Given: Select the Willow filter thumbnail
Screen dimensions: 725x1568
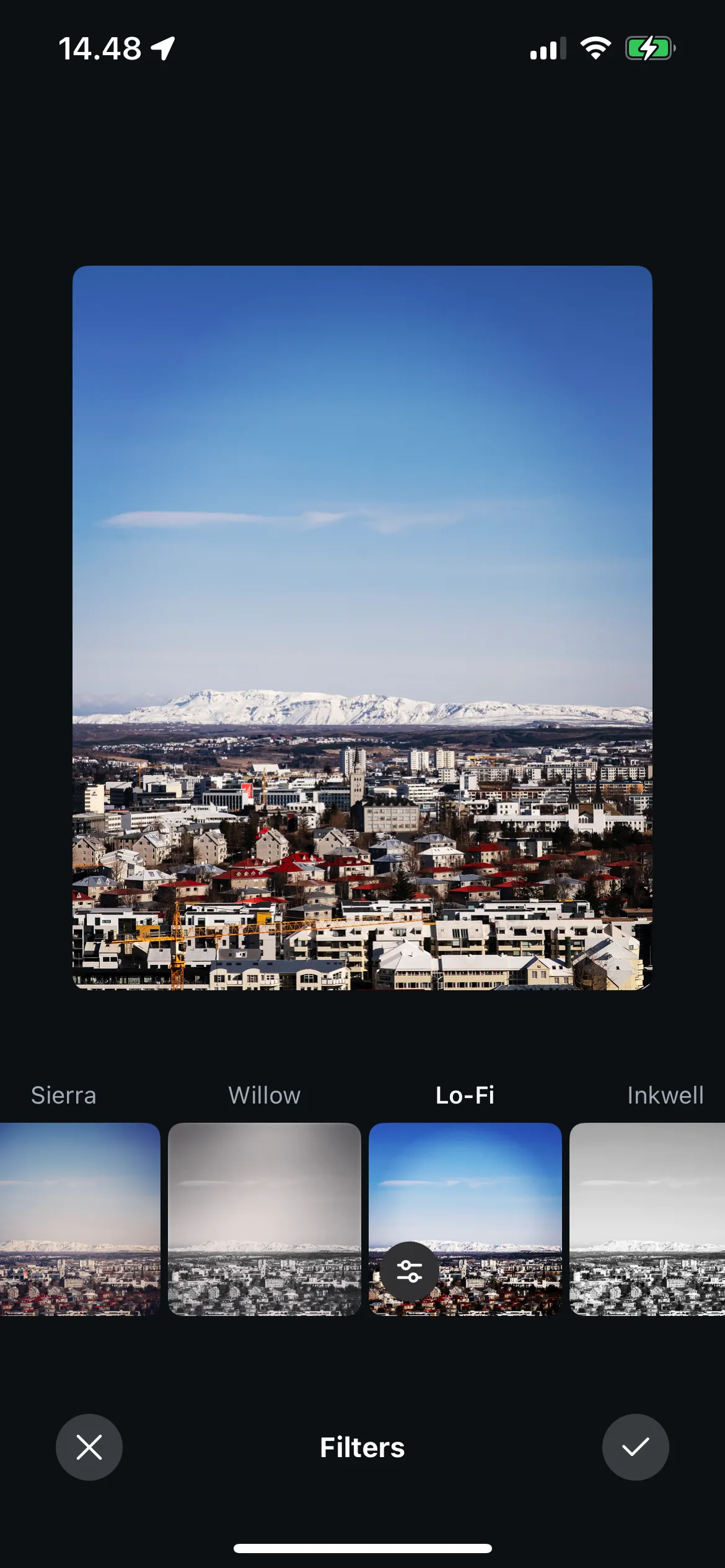Looking at the screenshot, I should tap(265, 1218).
